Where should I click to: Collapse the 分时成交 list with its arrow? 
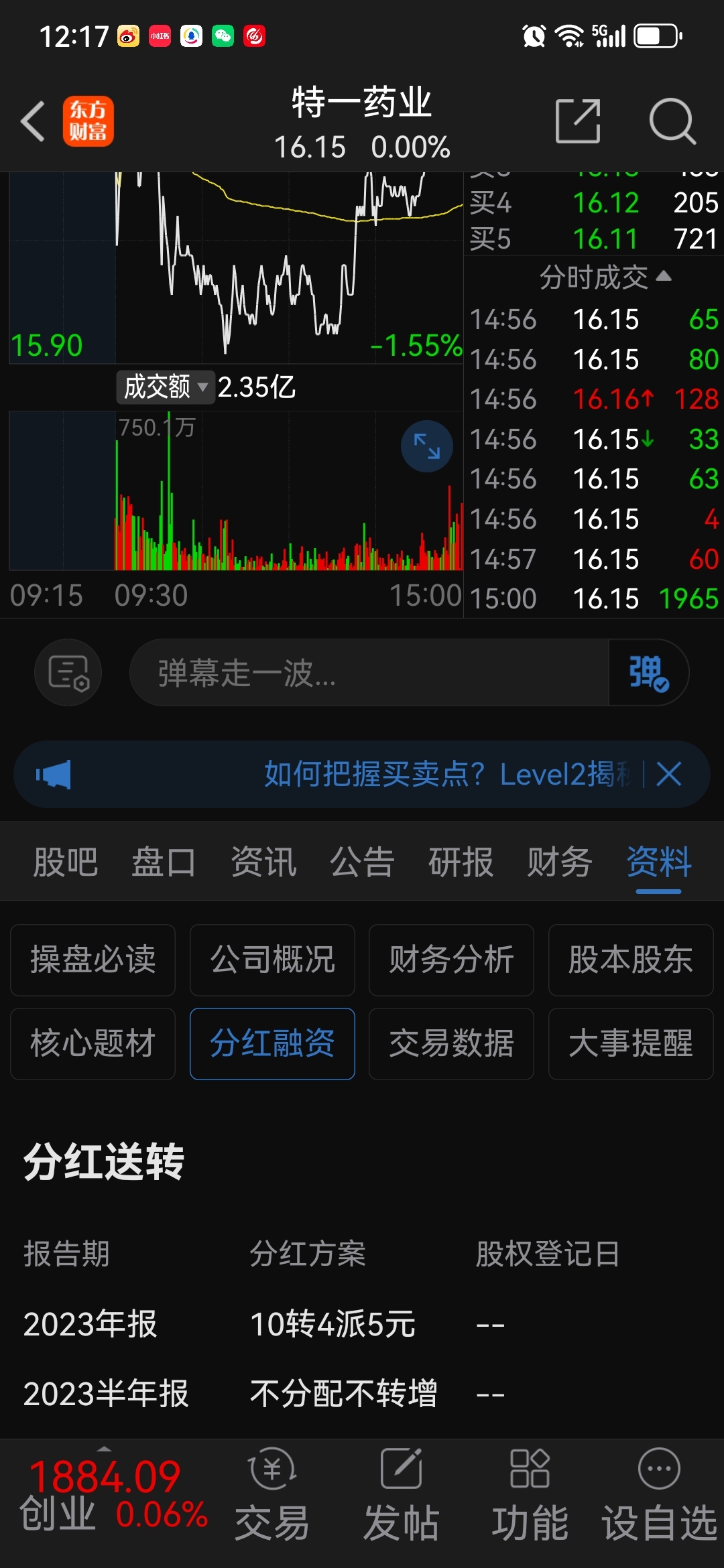pyautogui.click(x=664, y=277)
